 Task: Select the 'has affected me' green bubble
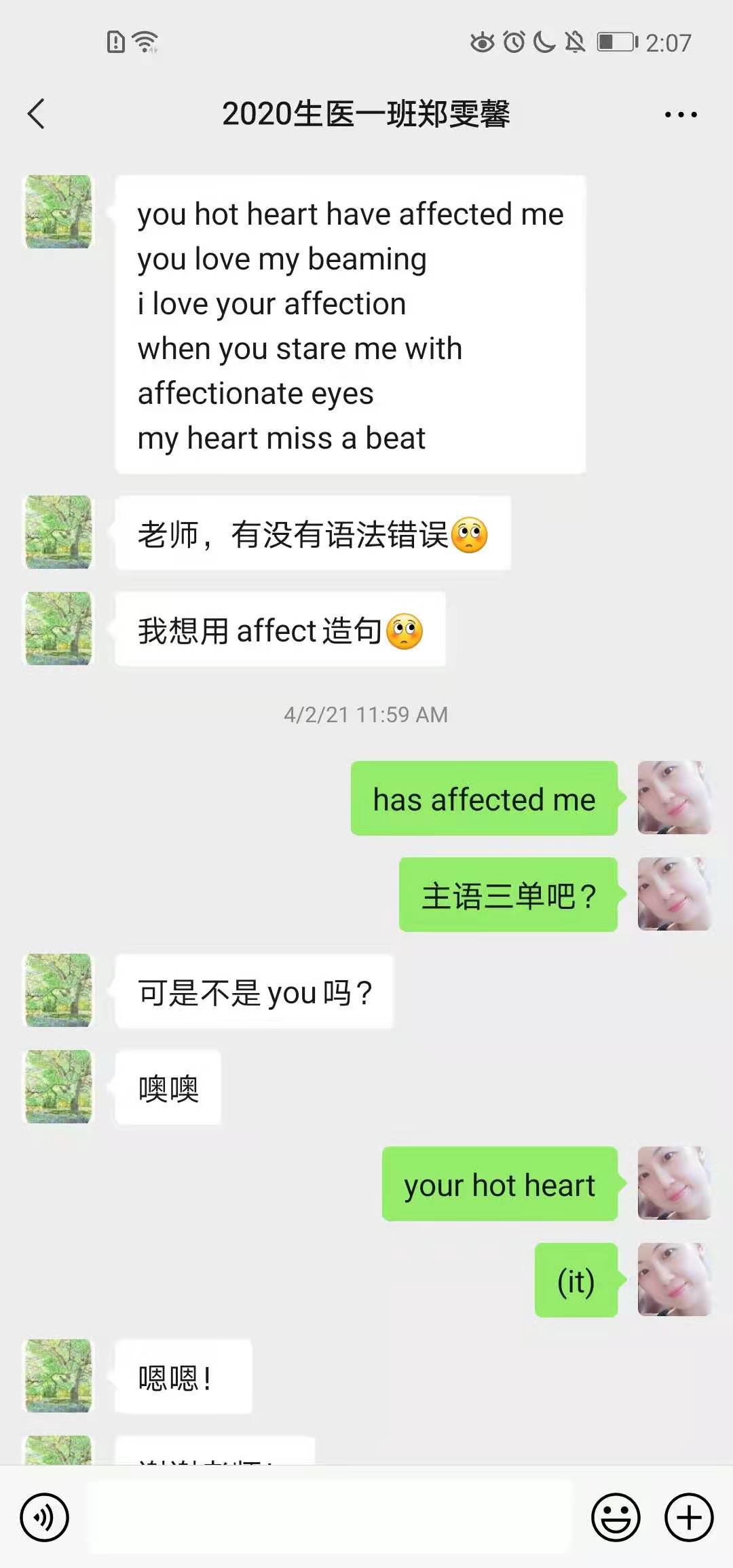(483, 800)
